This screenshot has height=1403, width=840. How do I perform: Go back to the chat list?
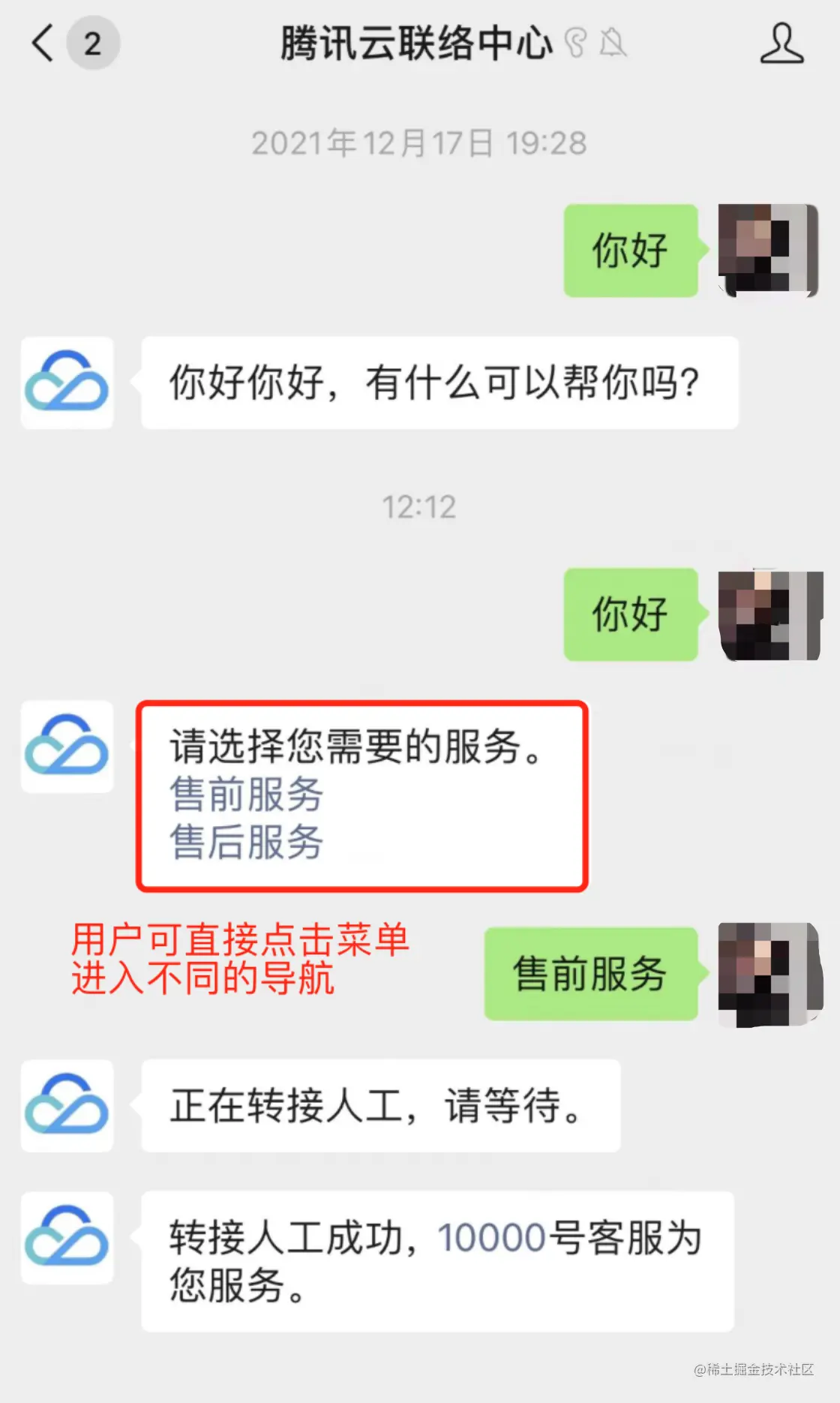[x=43, y=44]
